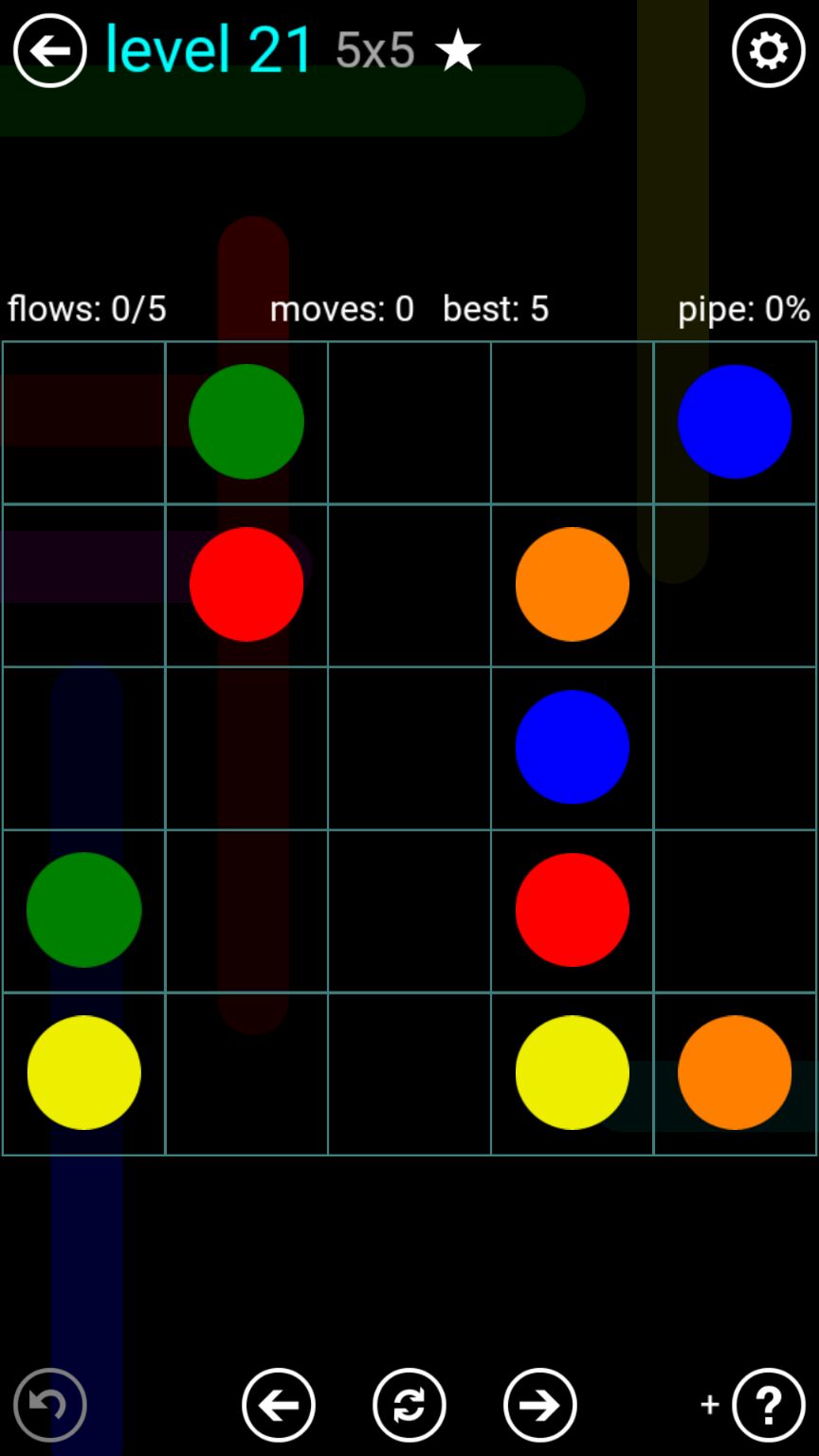Tap the red dot in the fourth row
The image size is (819, 1456).
point(572,910)
